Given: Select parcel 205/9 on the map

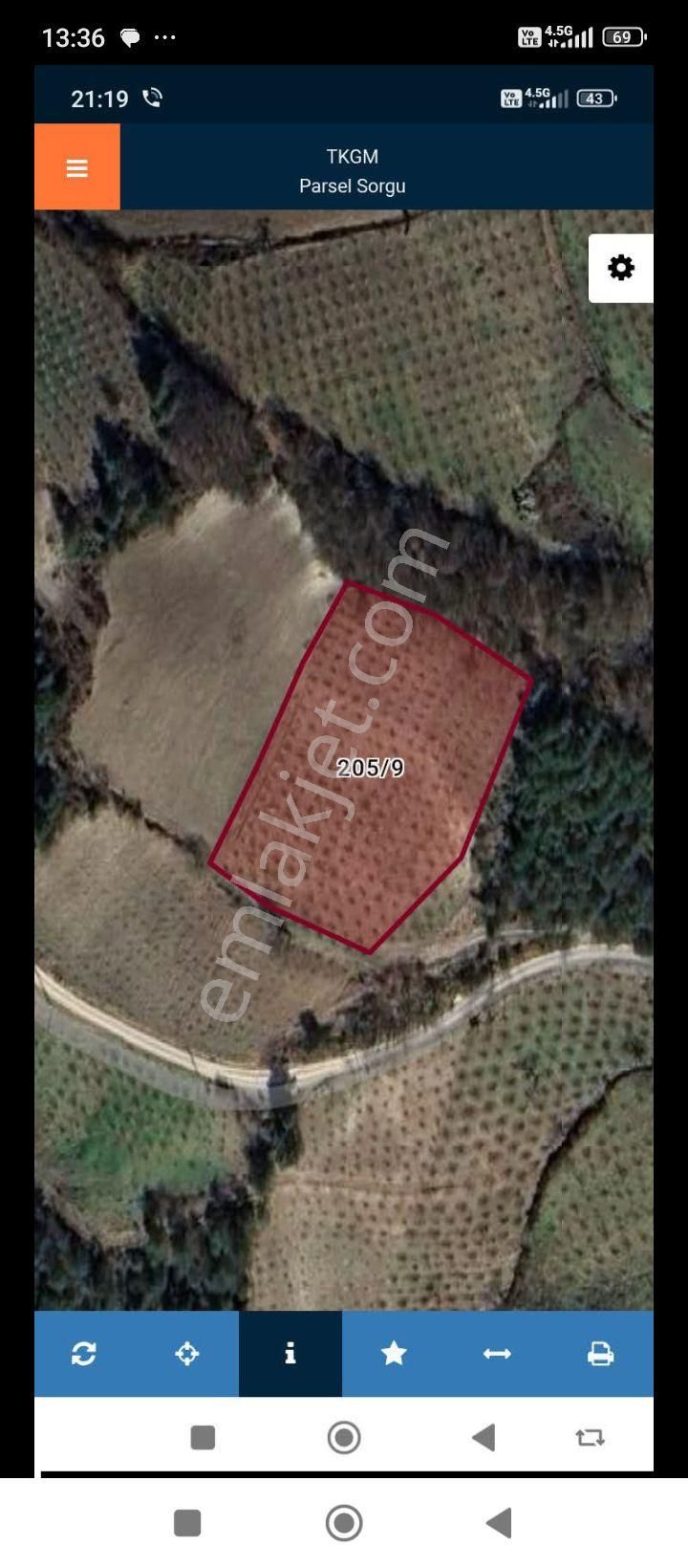Looking at the screenshot, I should 371,768.
